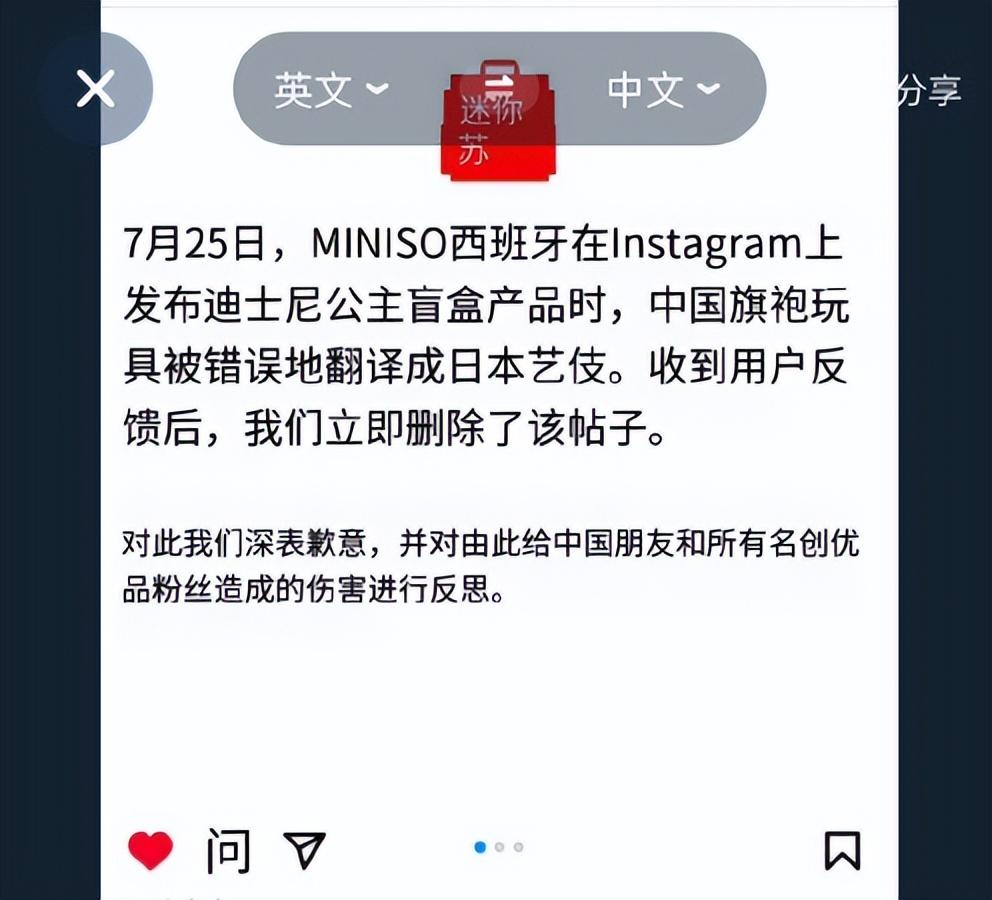Bookmark this post
992x900 pixels.
tap(841, 850)
